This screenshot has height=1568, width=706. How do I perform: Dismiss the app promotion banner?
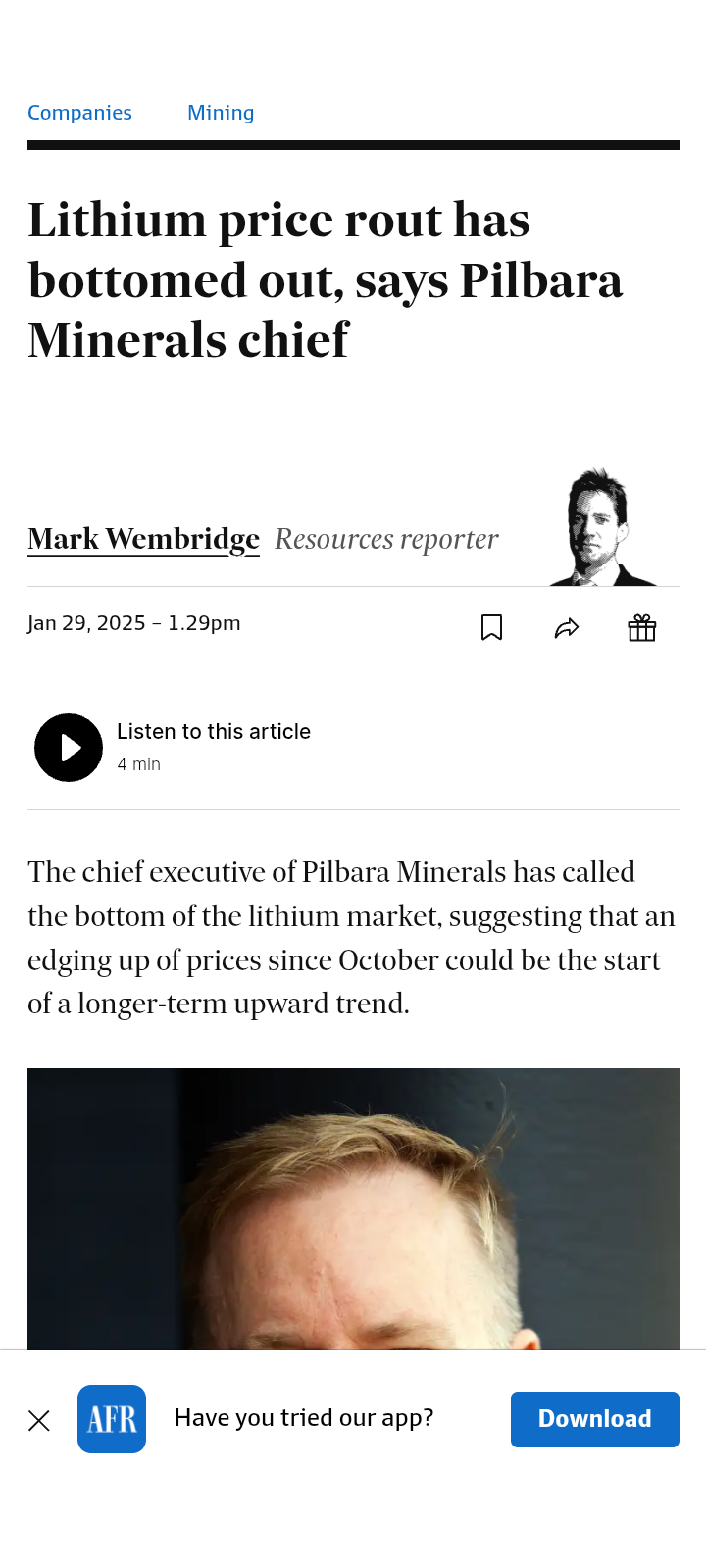click(x=39, y=1420)
